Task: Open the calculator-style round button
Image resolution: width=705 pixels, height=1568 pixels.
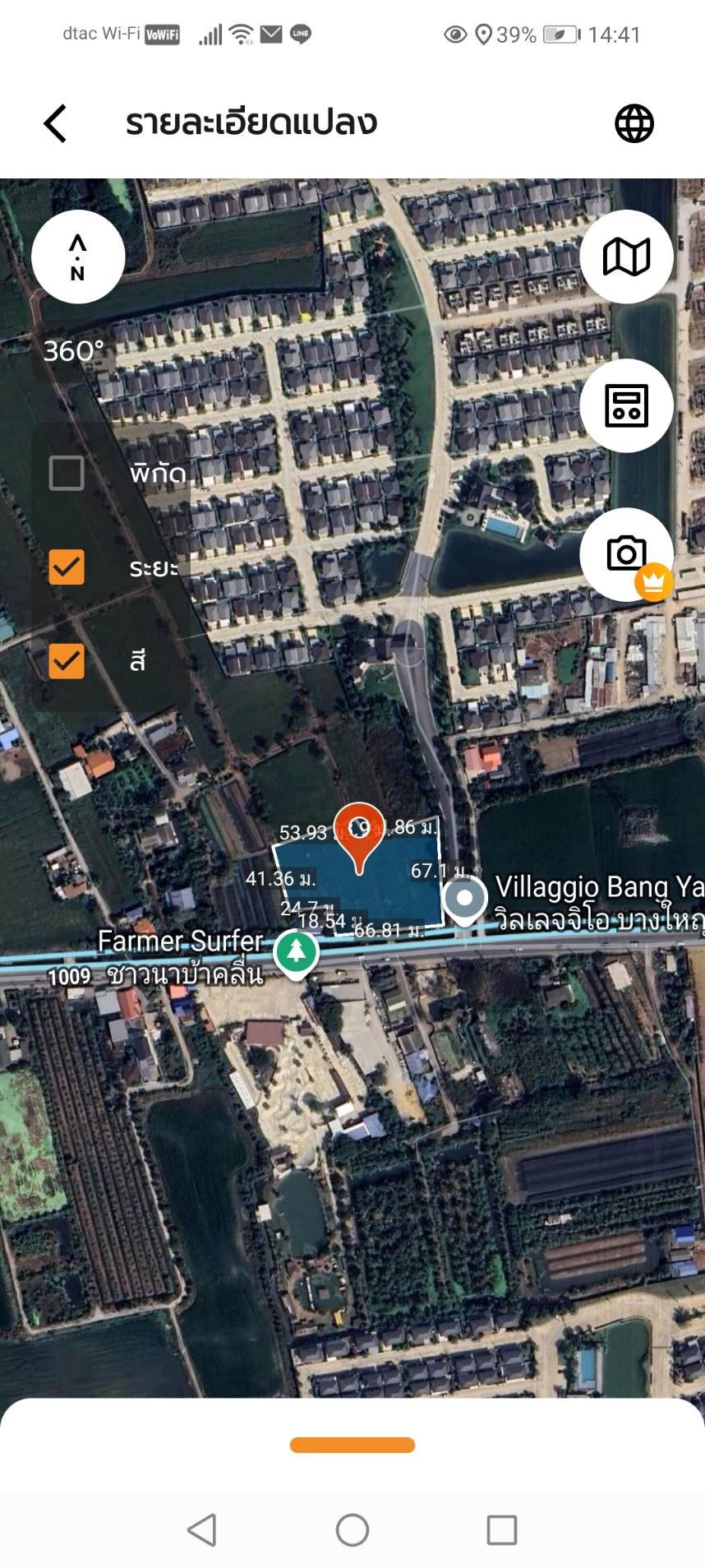Action: [x=626, y=405]
